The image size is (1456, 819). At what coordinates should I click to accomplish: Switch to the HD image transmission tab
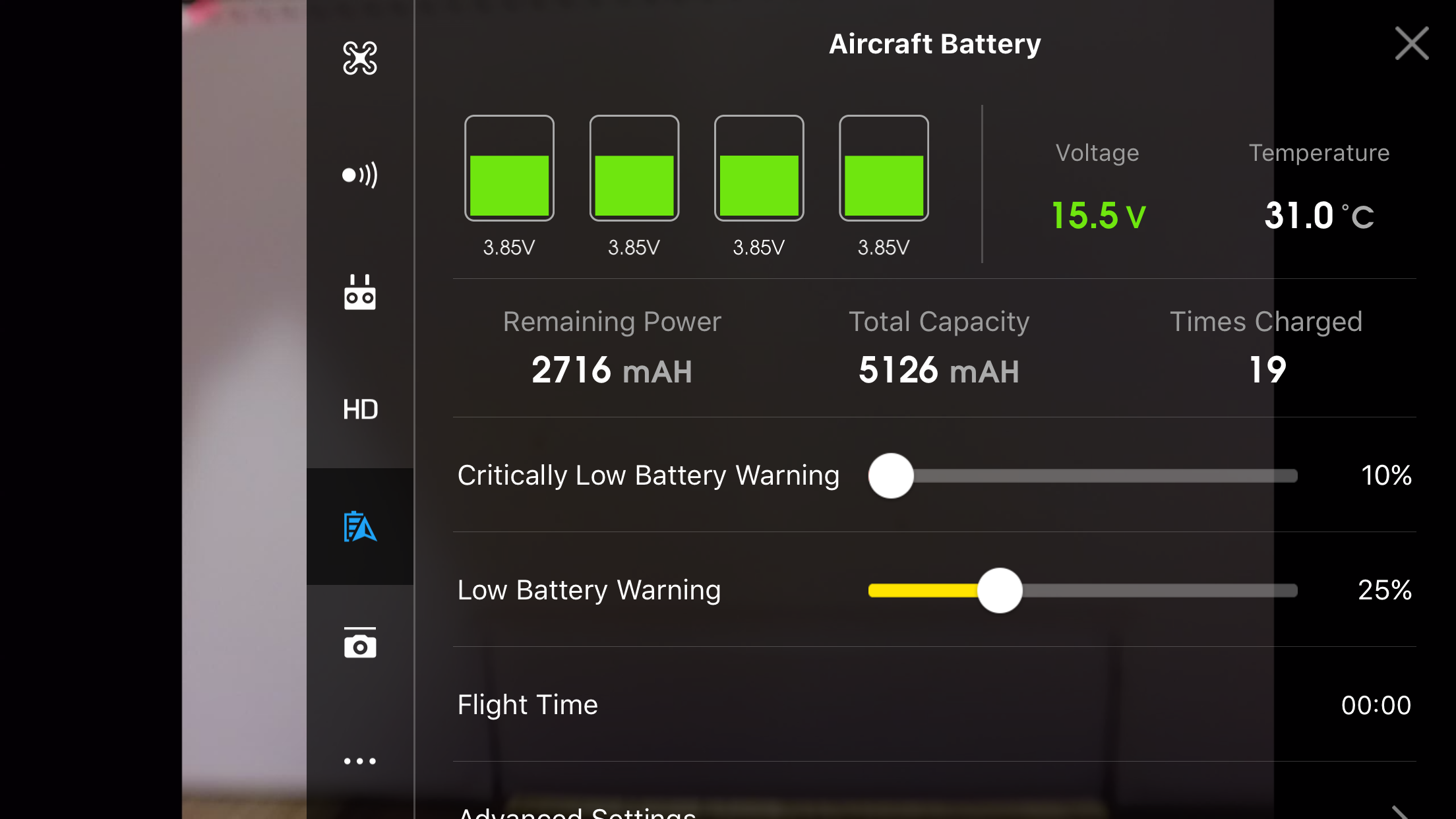(x=360, y=409)
